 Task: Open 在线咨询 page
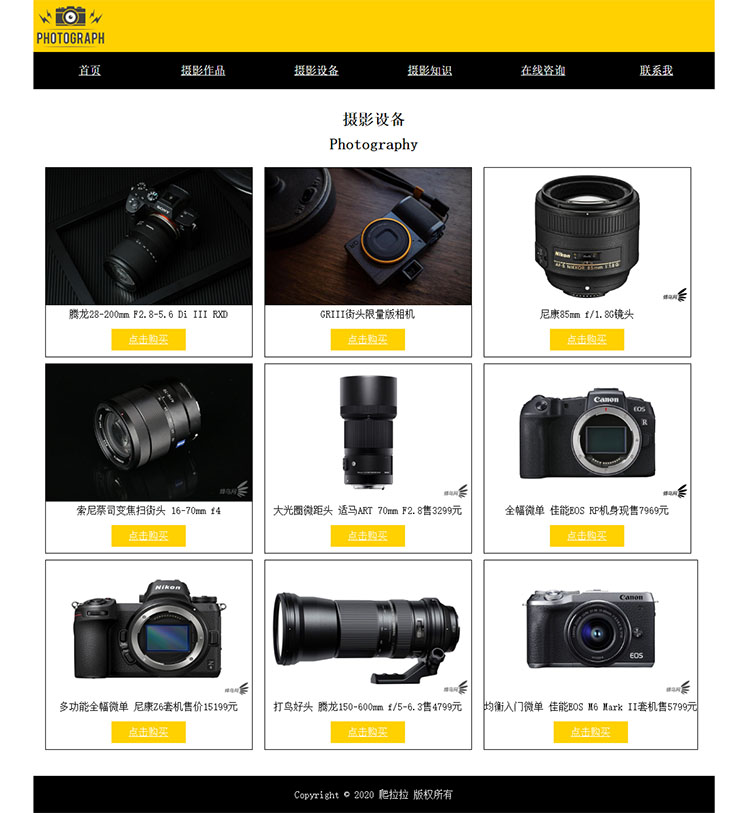point(543,70)
